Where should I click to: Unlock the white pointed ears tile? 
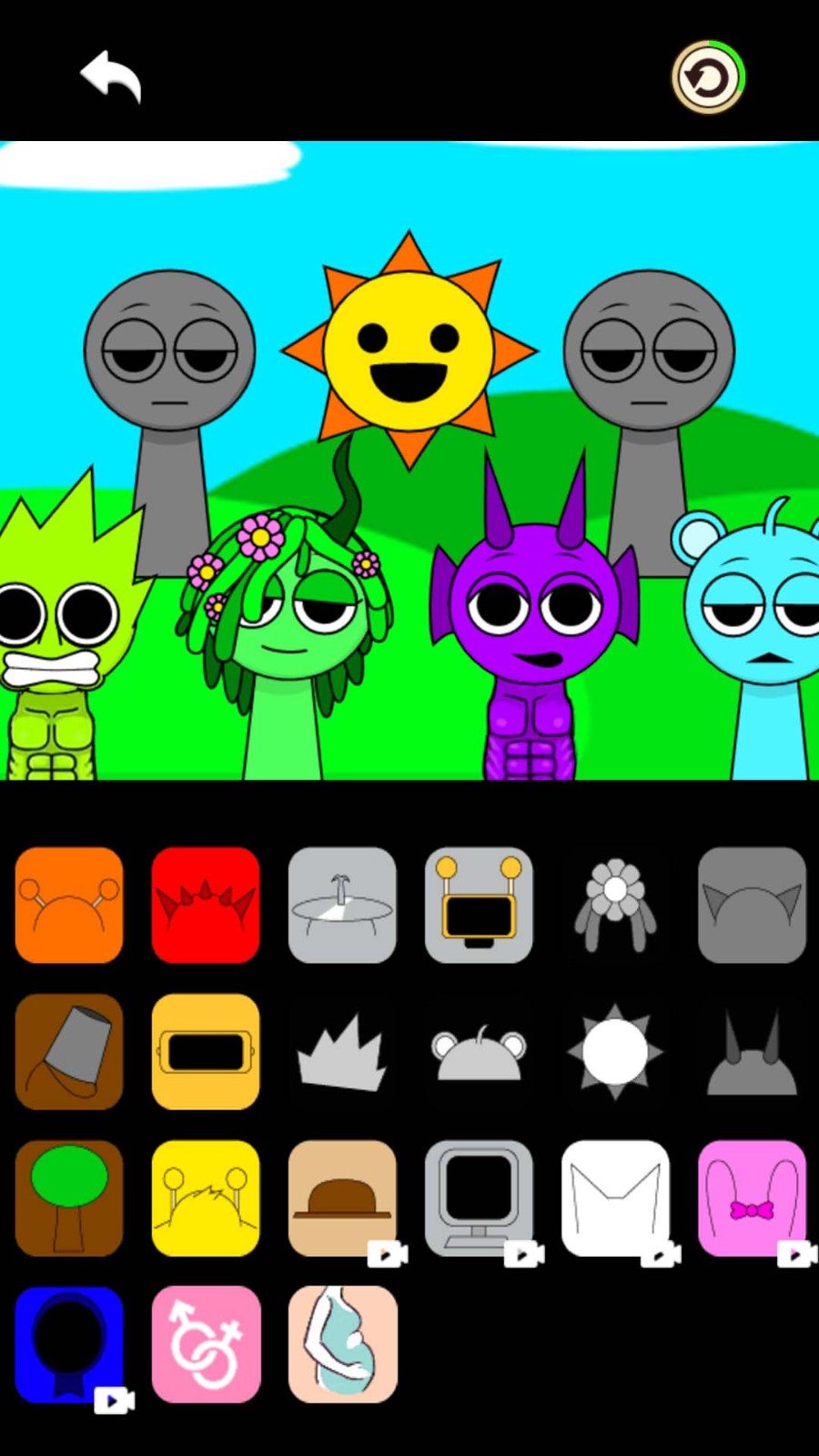(615, 1198)
